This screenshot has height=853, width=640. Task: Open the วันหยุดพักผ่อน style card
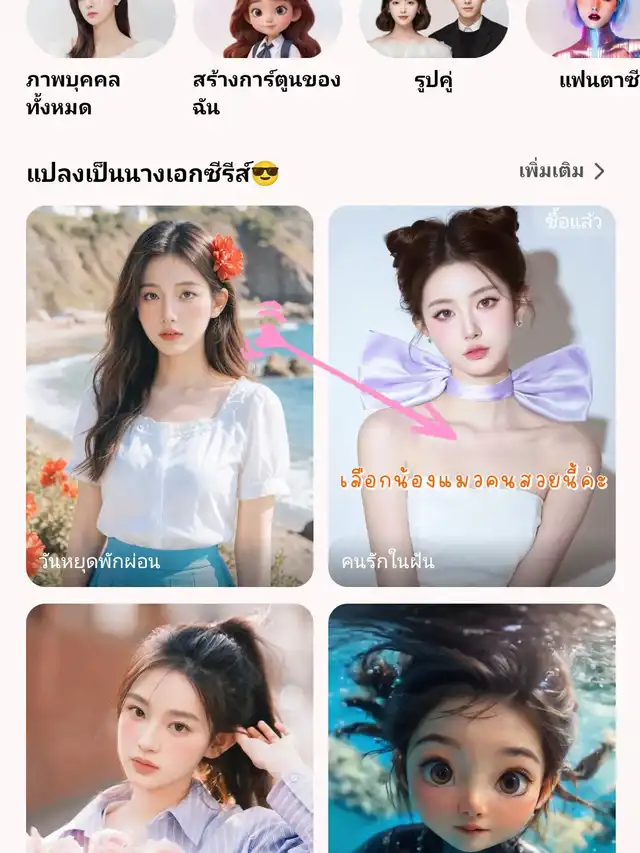[x=169, y=395]
